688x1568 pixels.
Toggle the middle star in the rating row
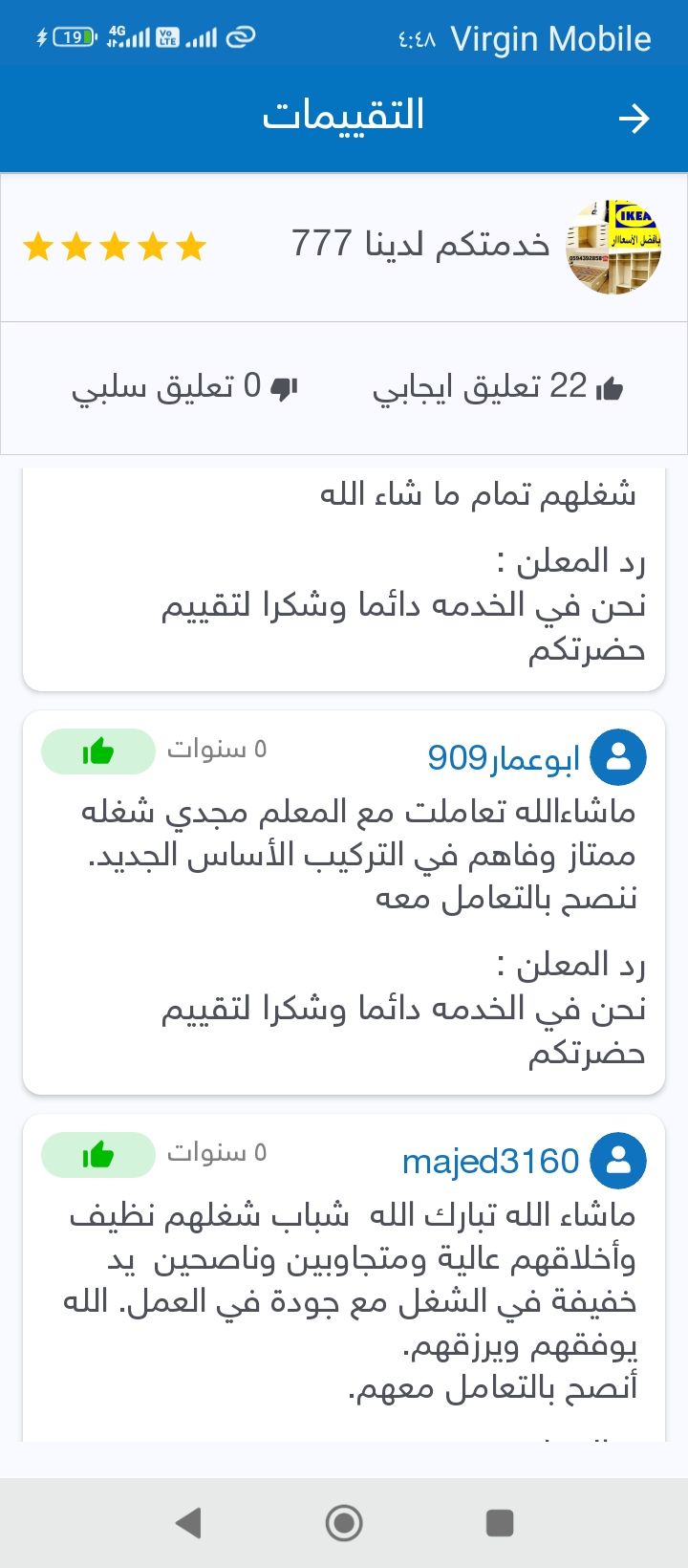click(116, 247)
